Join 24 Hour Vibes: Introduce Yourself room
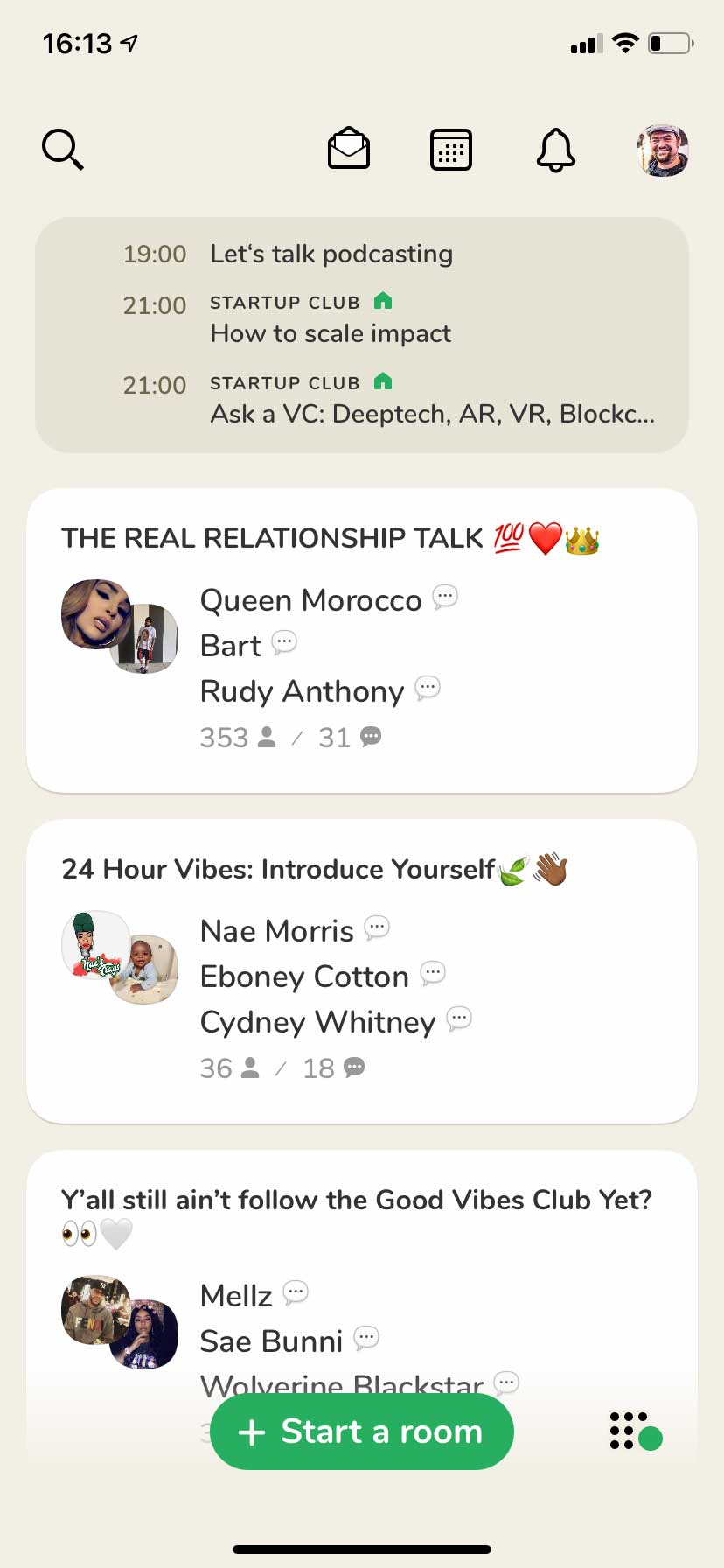724x1568 pixels. [x=361, y=971]
